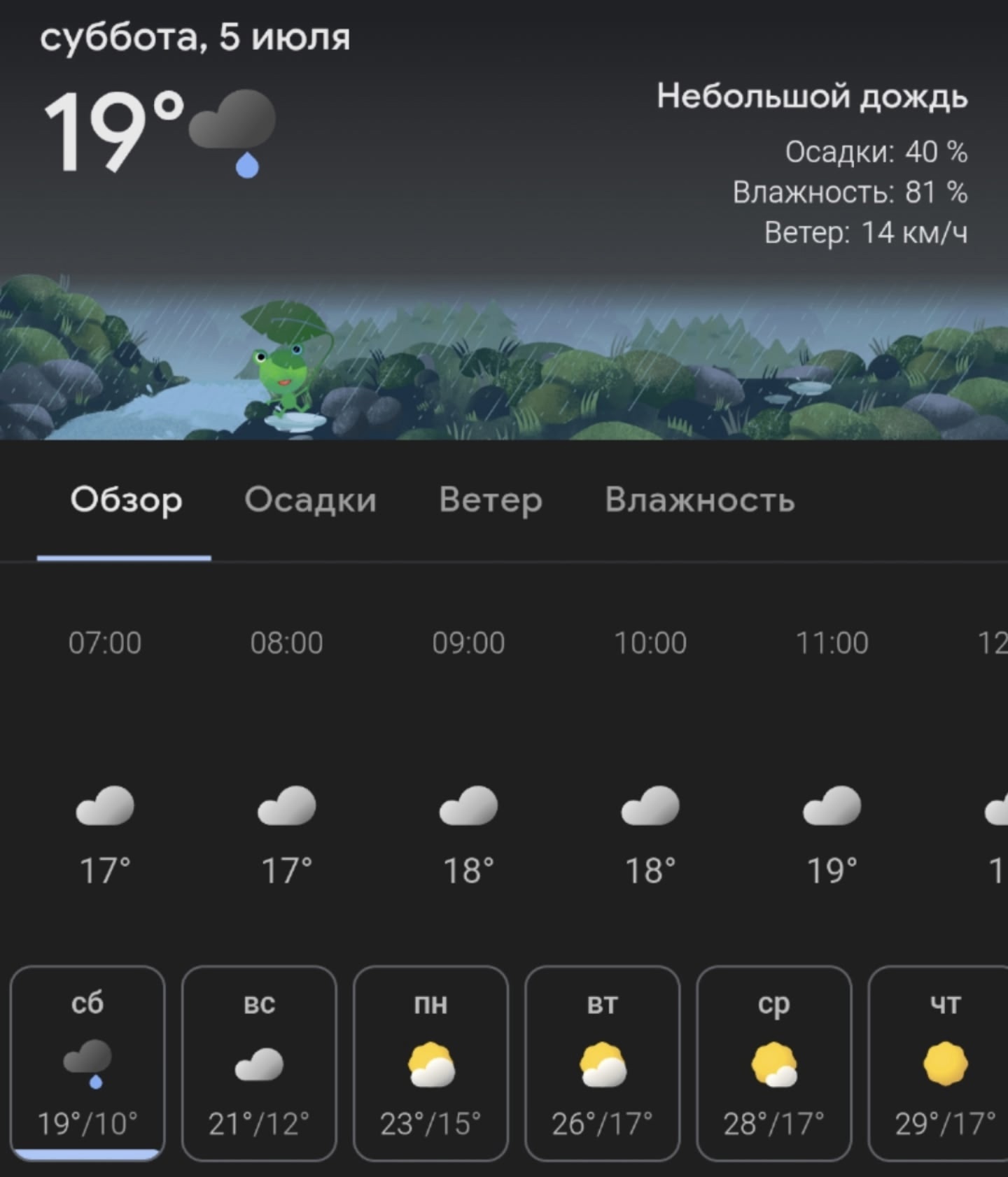The height and width of the screenshot is (1177, 1008).
Task: Select the пн 23°/15° card
Action: click(x=430, y=1062)
